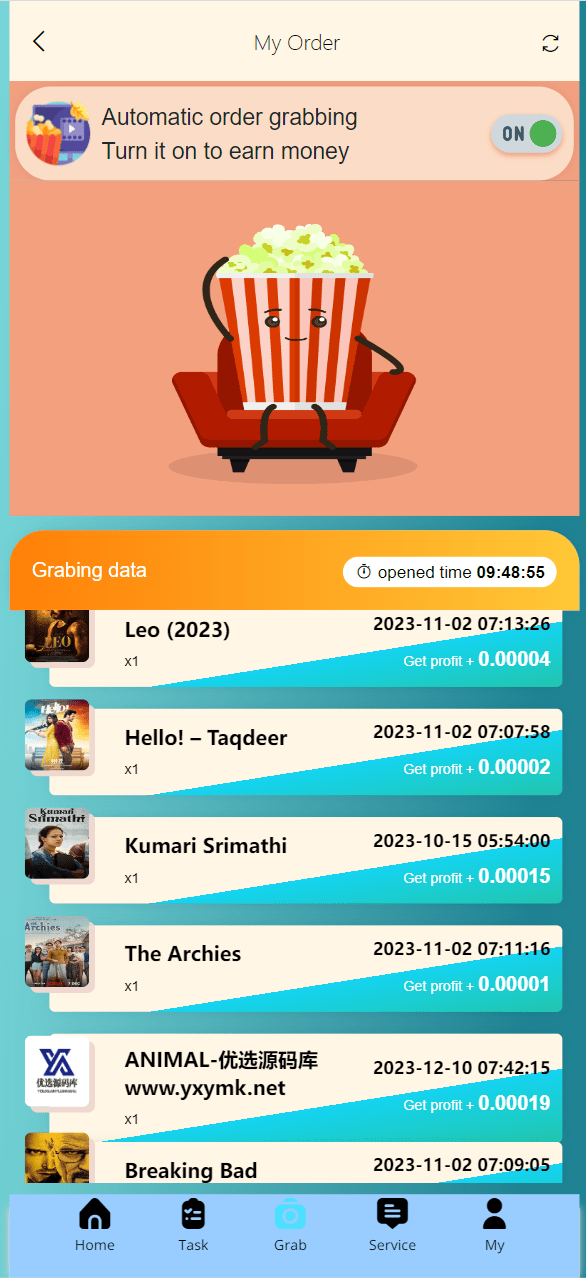This screenshot has height=1278, width=586.
Task: Refresh the My Order page
Action: [550, 43]
